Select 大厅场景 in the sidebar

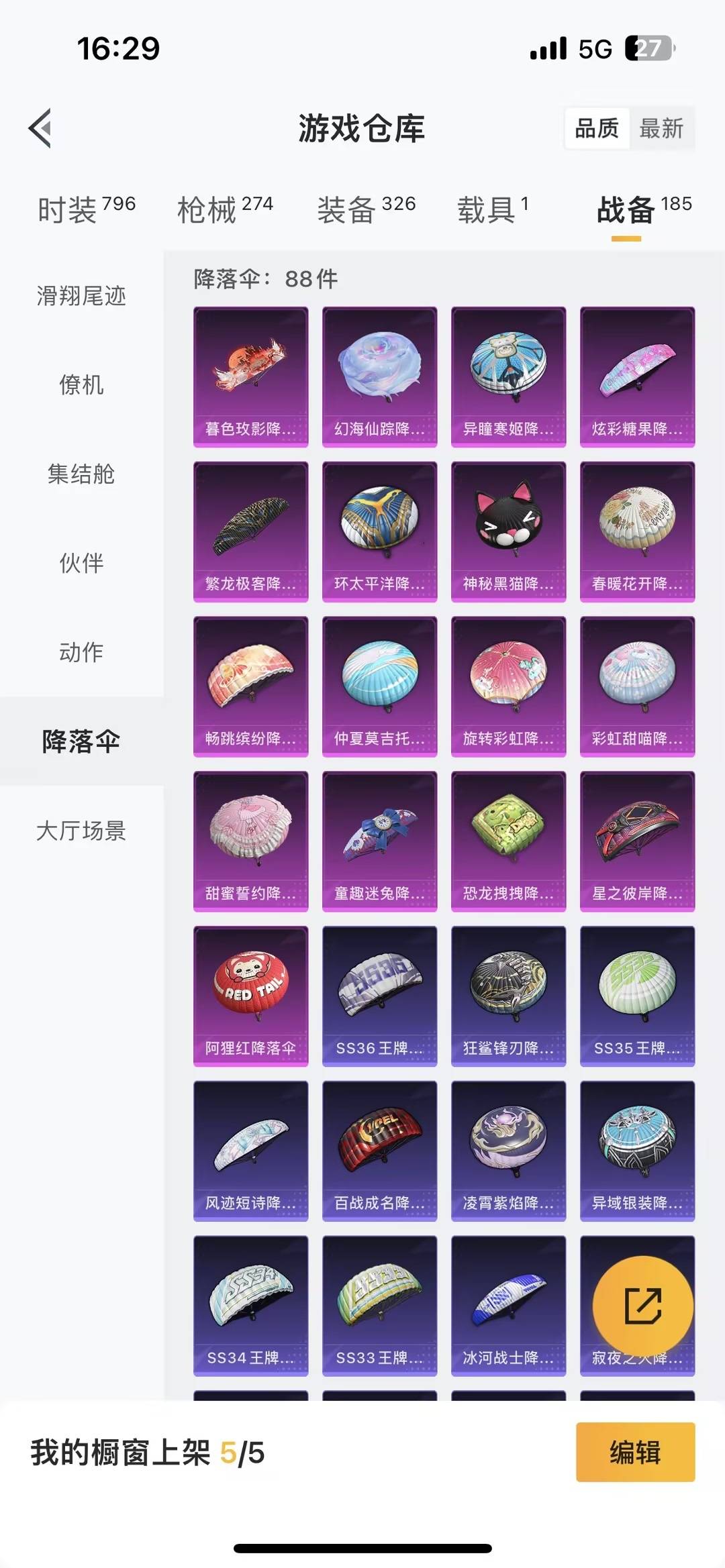[81, 831]
